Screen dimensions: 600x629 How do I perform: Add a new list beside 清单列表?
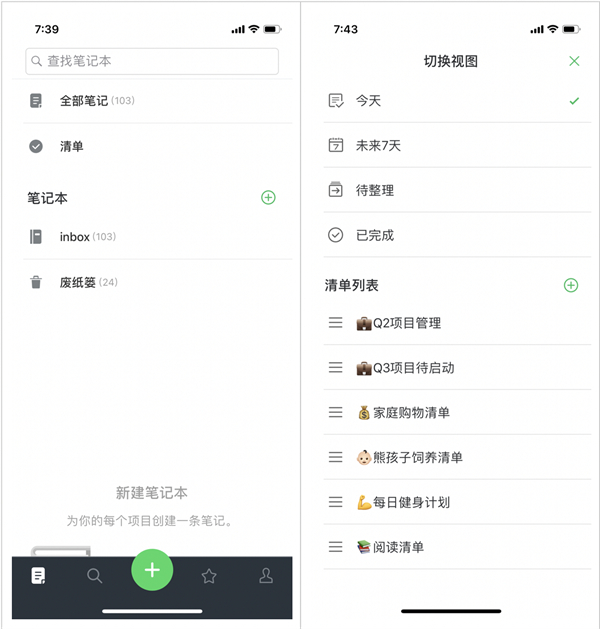(x=571, y=285)
